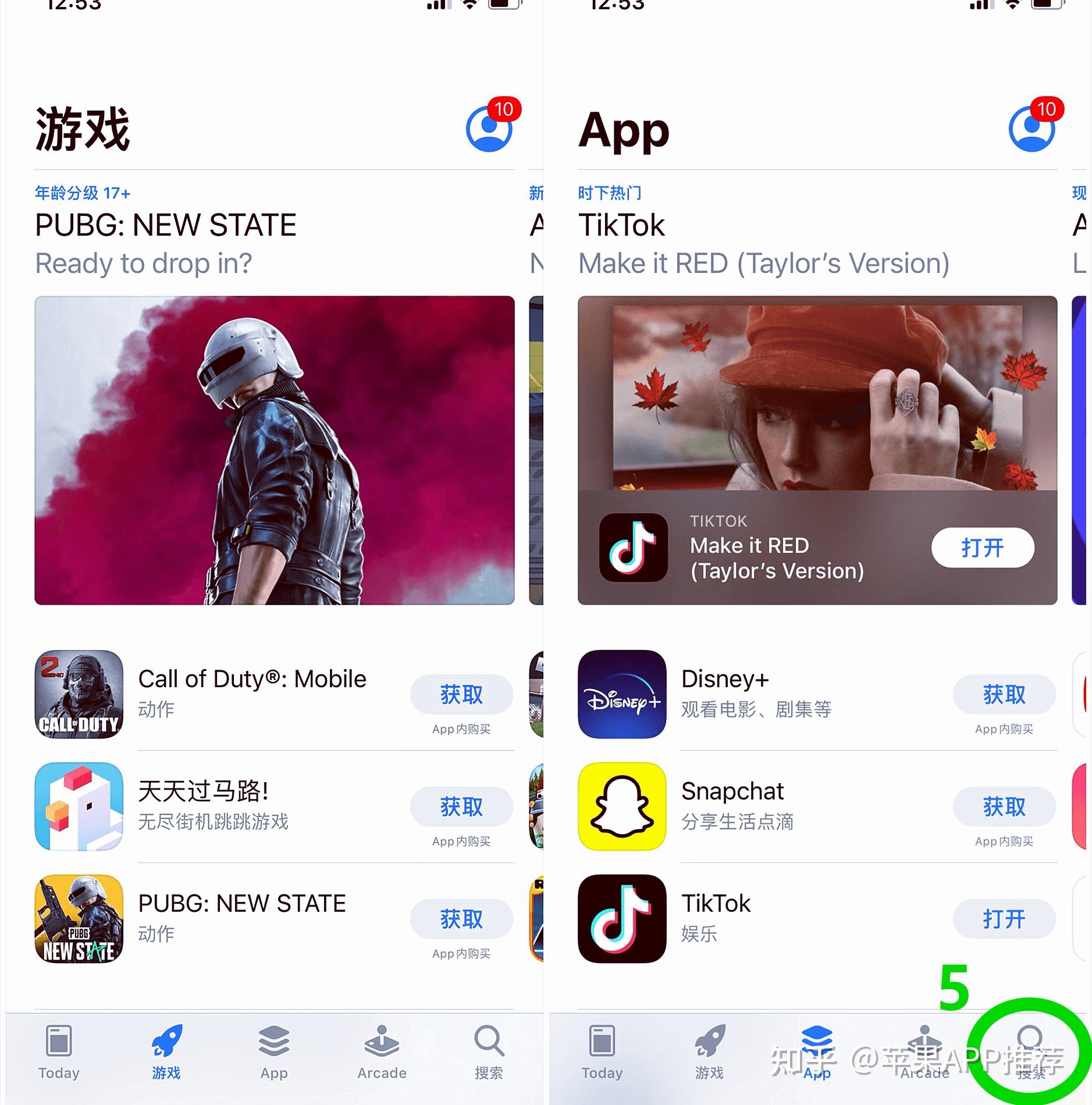
Task: Open the account avatar on the 游戏 page
Action: click(x=489, y=129)
